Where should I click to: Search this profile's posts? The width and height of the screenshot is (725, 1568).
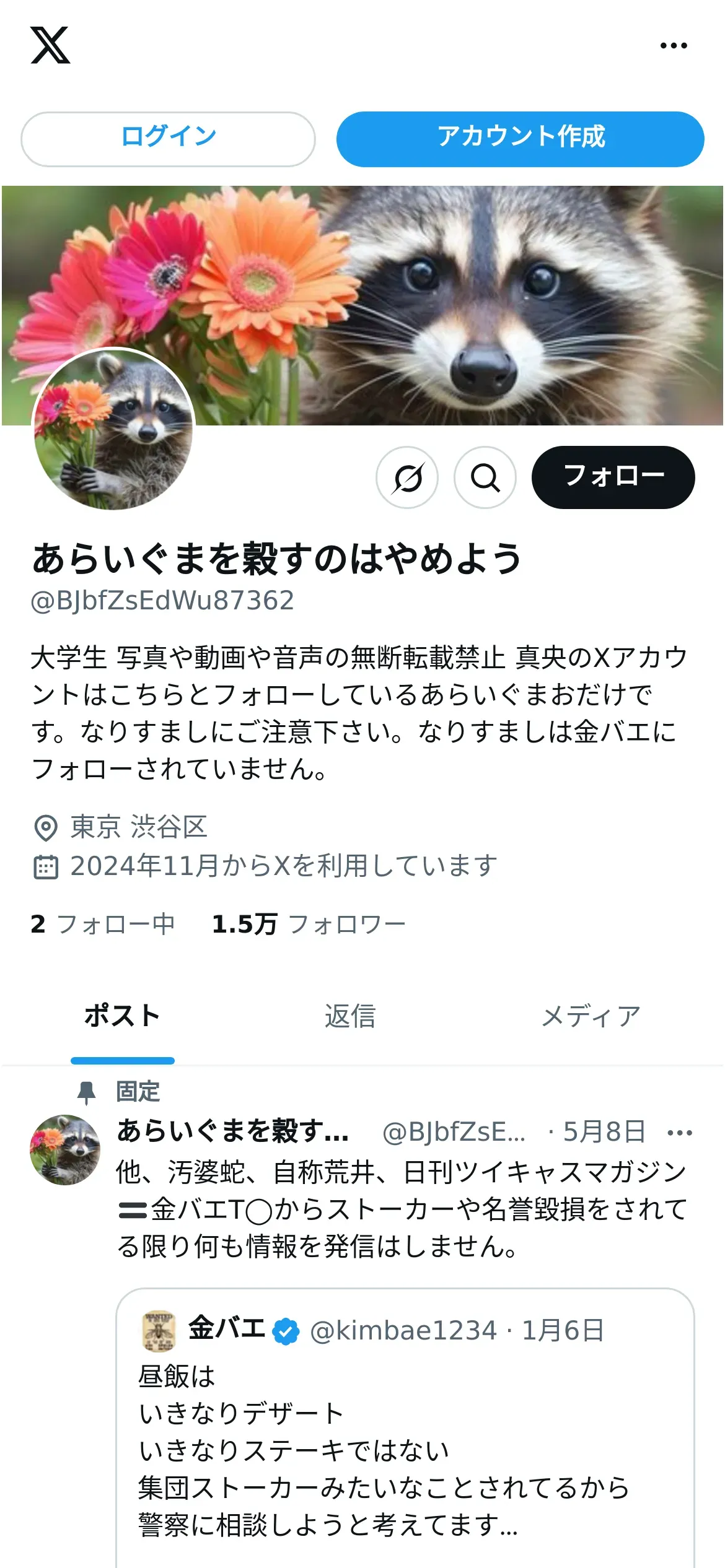pyautogui.click(x=485, y=477)
